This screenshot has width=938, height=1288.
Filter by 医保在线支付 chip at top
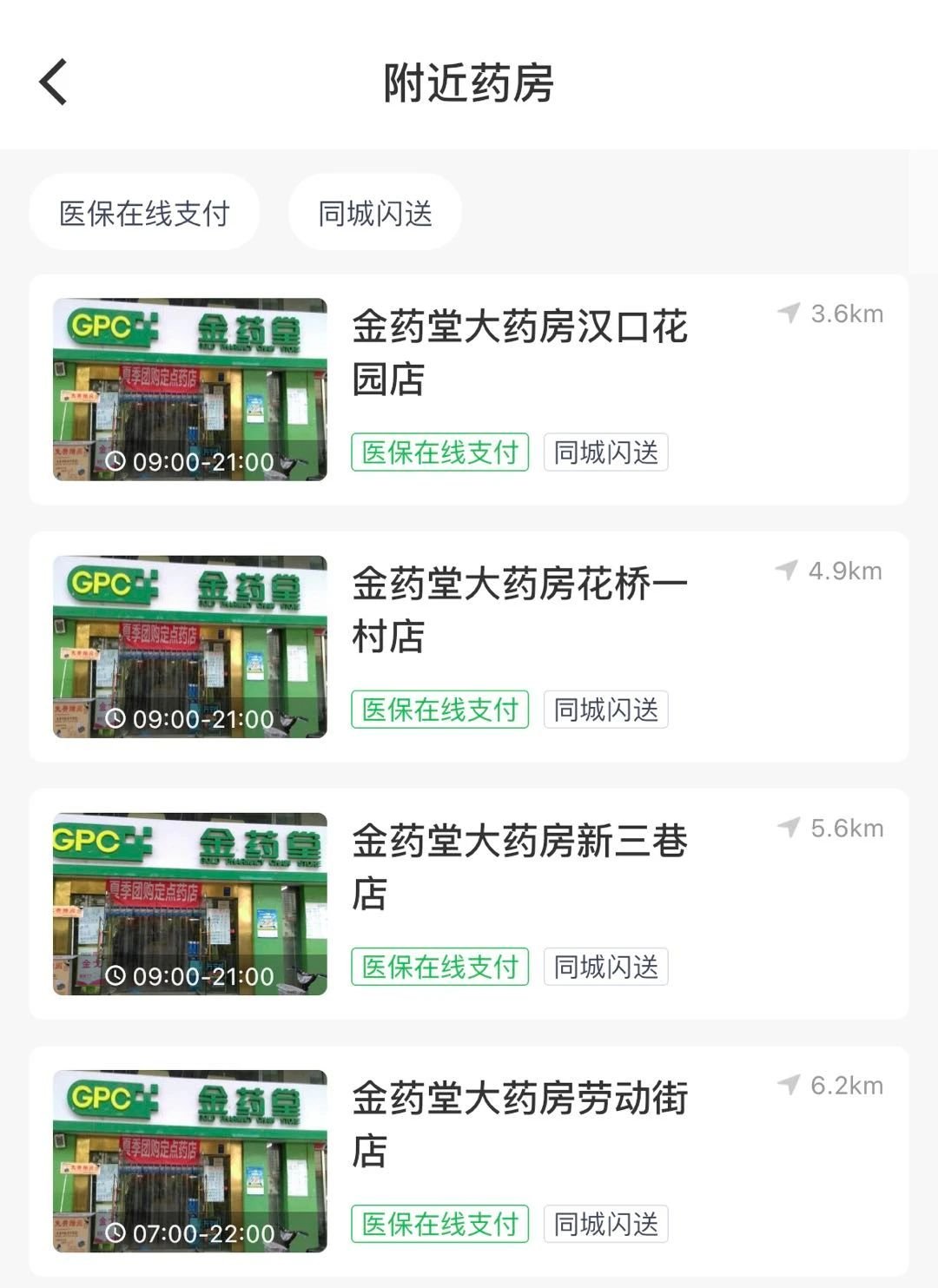pyautogui.click(x=144, y=213)
